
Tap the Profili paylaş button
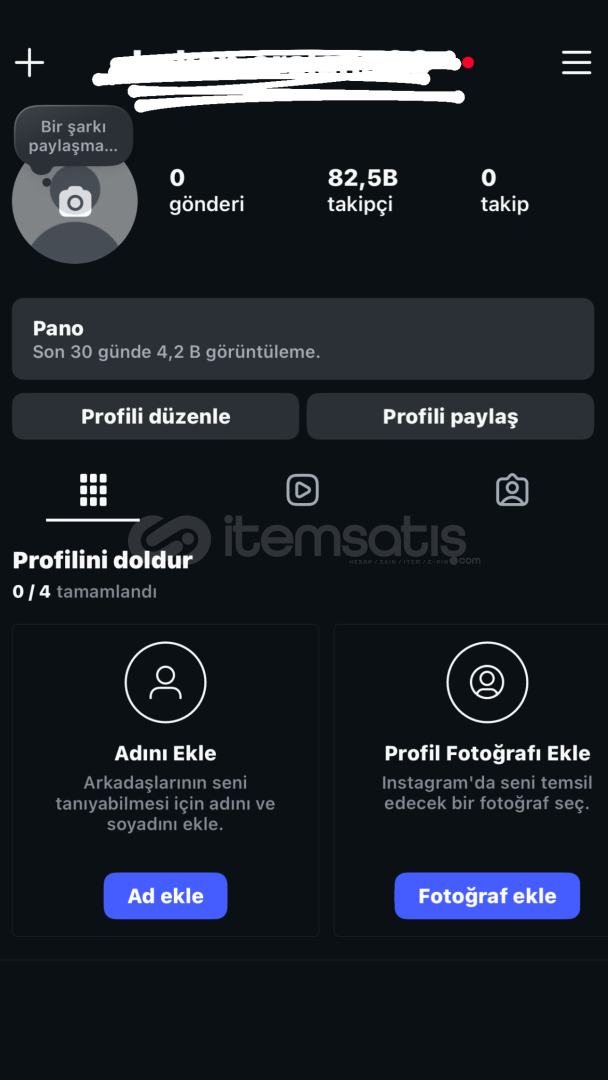[x=450, y=416]
